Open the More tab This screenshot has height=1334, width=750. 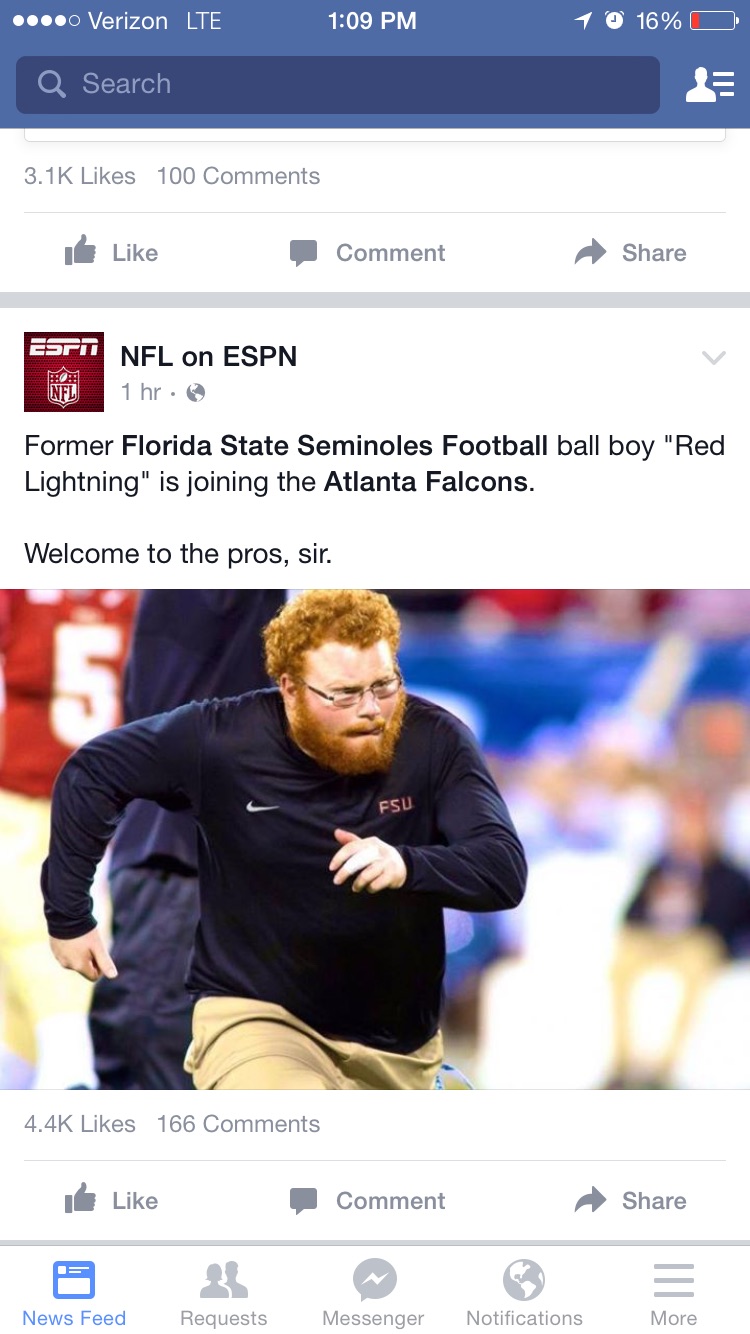pyautogui.click(x=674, y=1292)
